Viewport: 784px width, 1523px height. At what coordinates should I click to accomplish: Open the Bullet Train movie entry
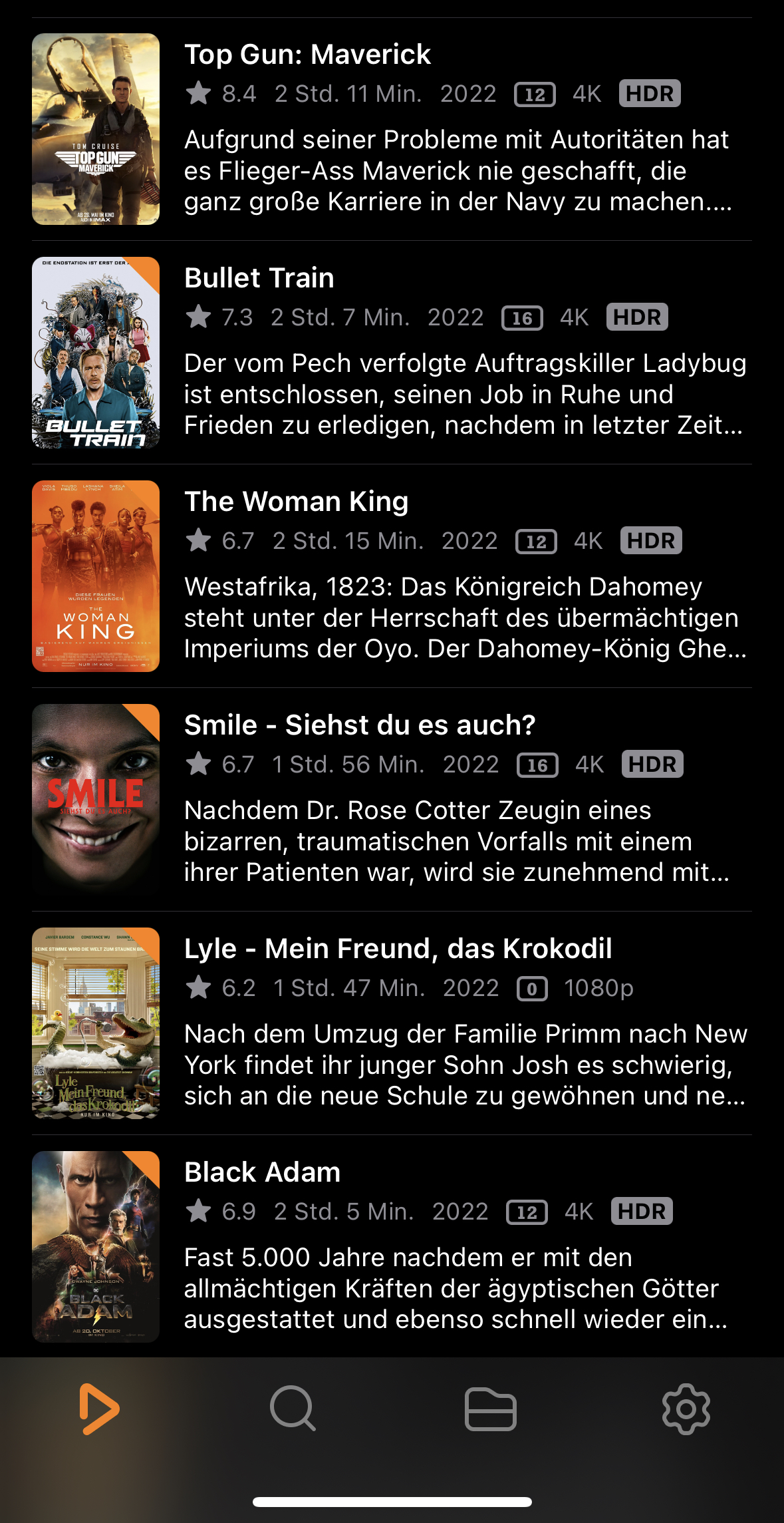pyautogui.click(x=259, y=279)
